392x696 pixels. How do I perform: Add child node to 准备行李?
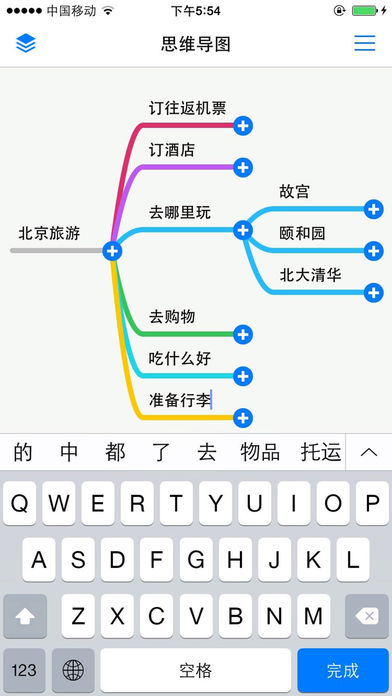click(243, 418)
